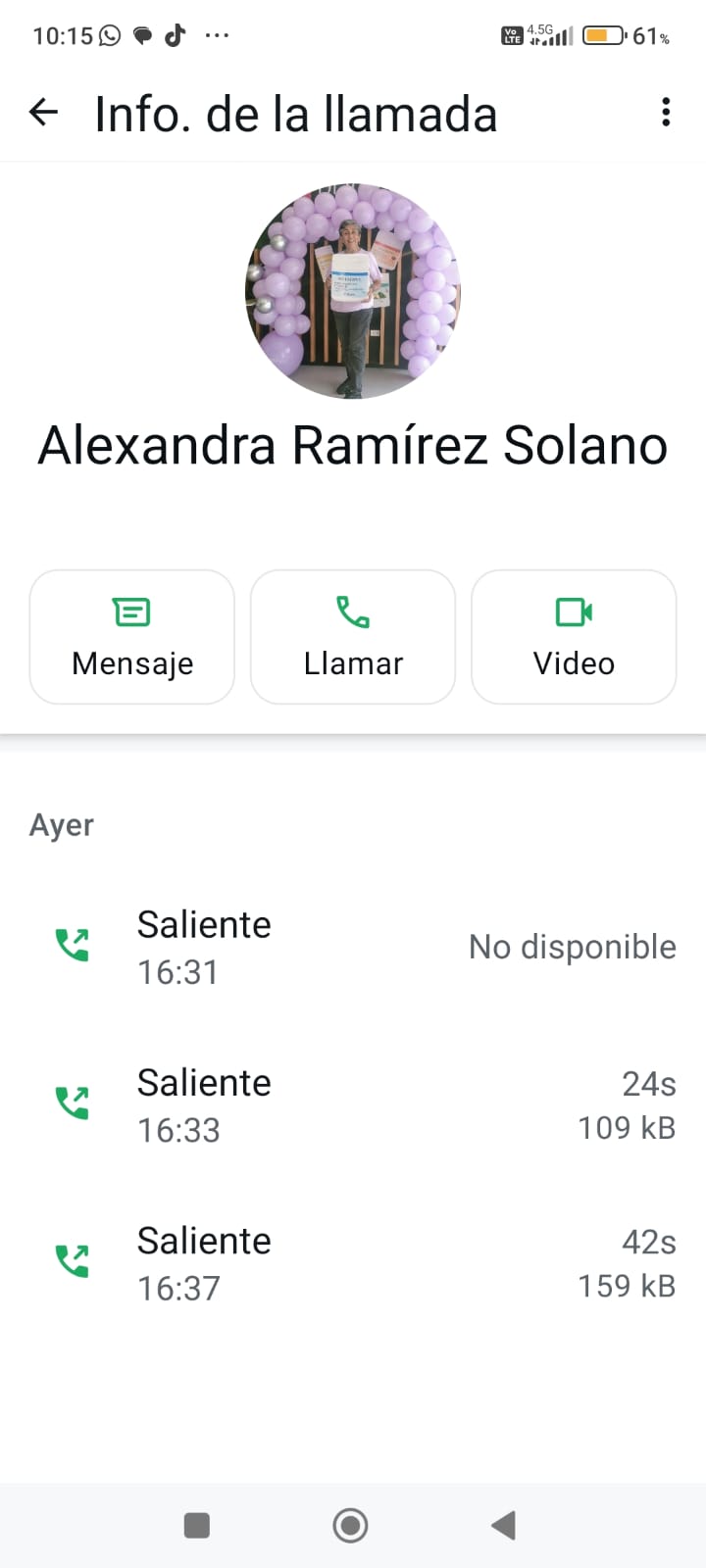Start a Video call
The height and width of the screenshot is (1568, 706).
point(574,637)
